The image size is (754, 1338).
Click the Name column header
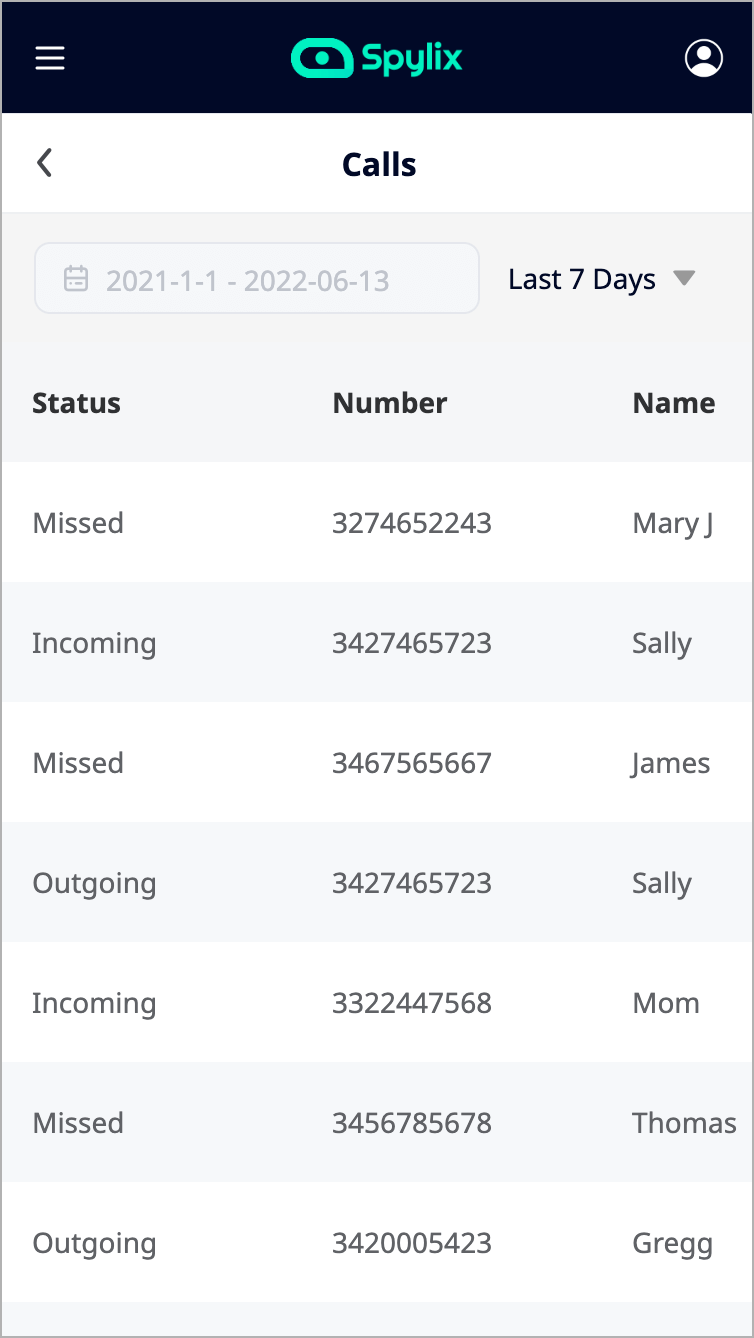click(x=673, y=402)
